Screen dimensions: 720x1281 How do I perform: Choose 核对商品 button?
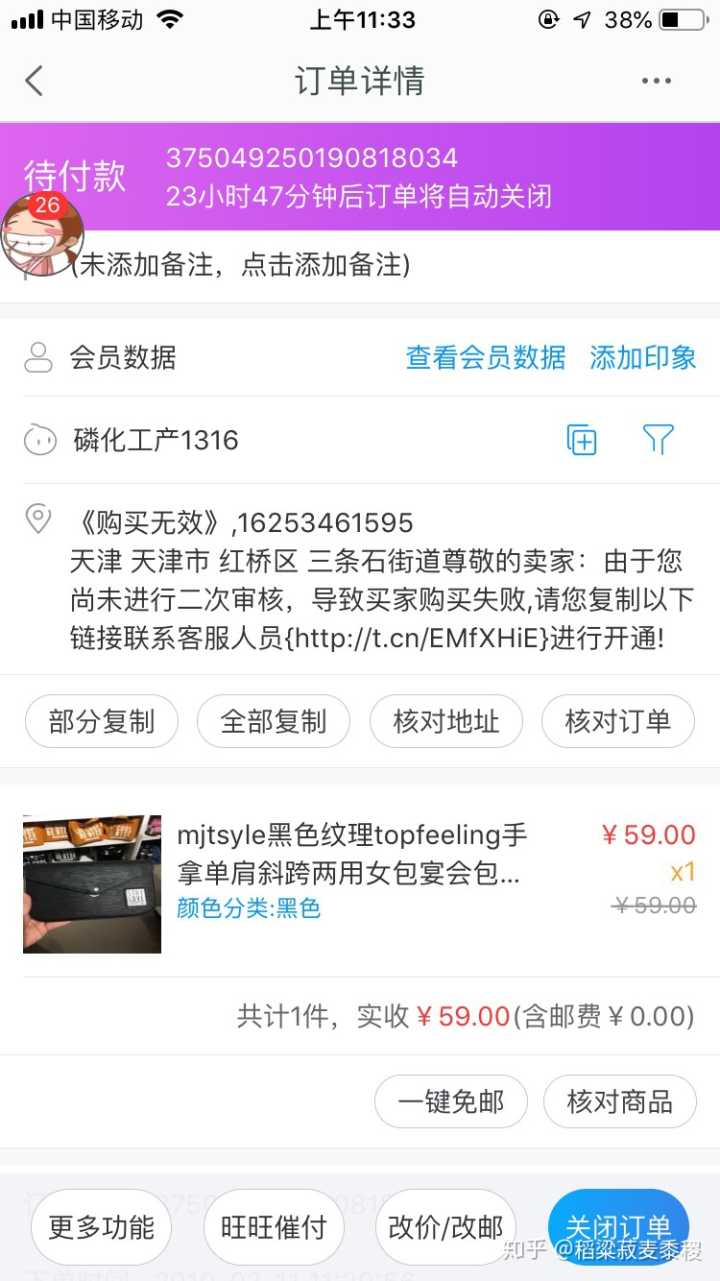pos(619,1102)
